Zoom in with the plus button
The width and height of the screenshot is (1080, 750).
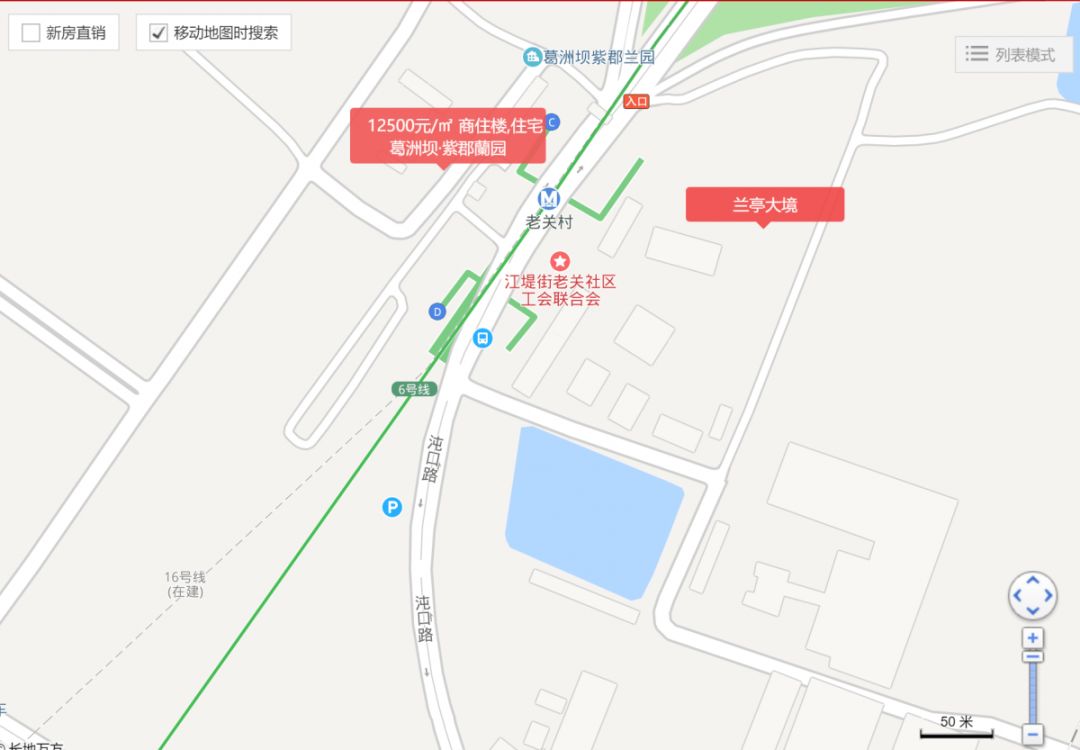point(1033,638)
